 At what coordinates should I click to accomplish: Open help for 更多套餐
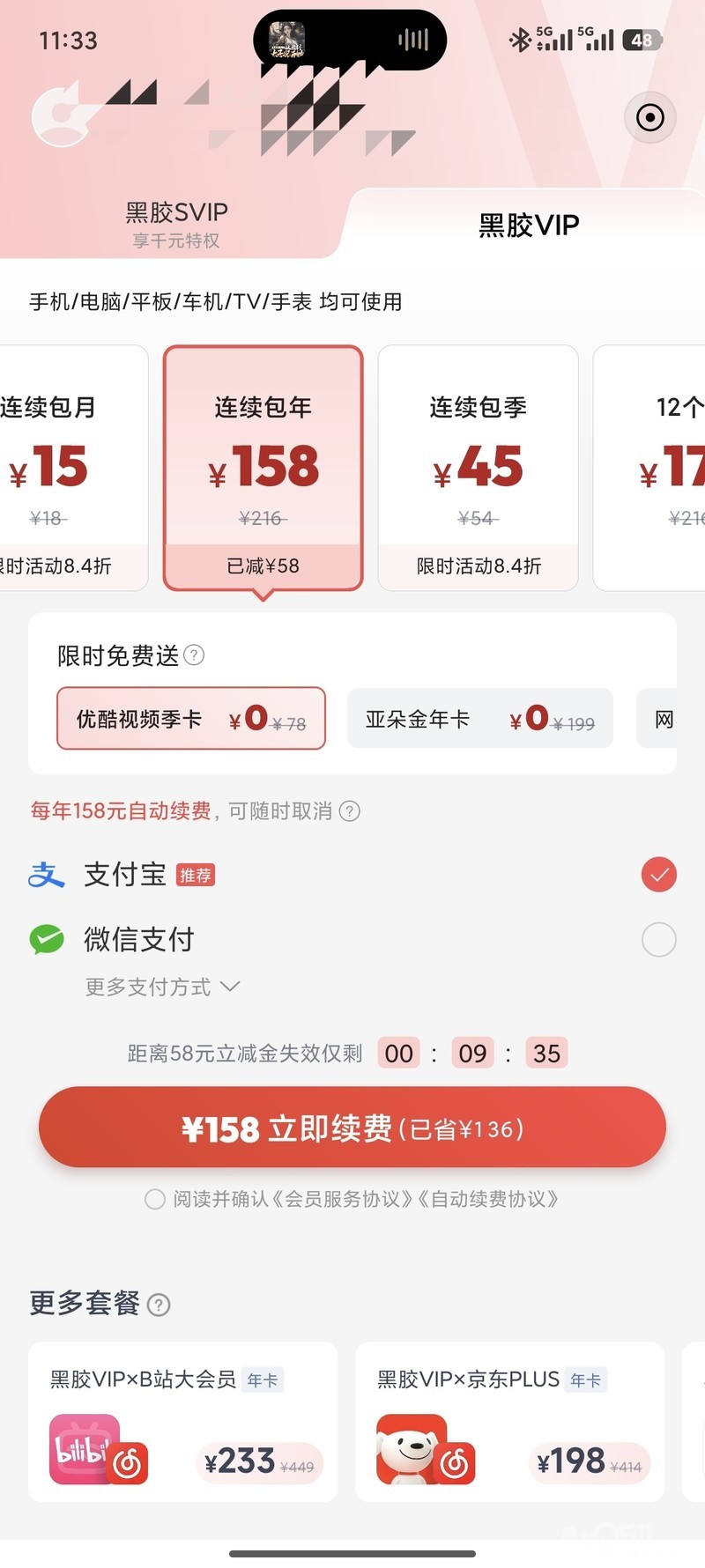click(159, 1305)
